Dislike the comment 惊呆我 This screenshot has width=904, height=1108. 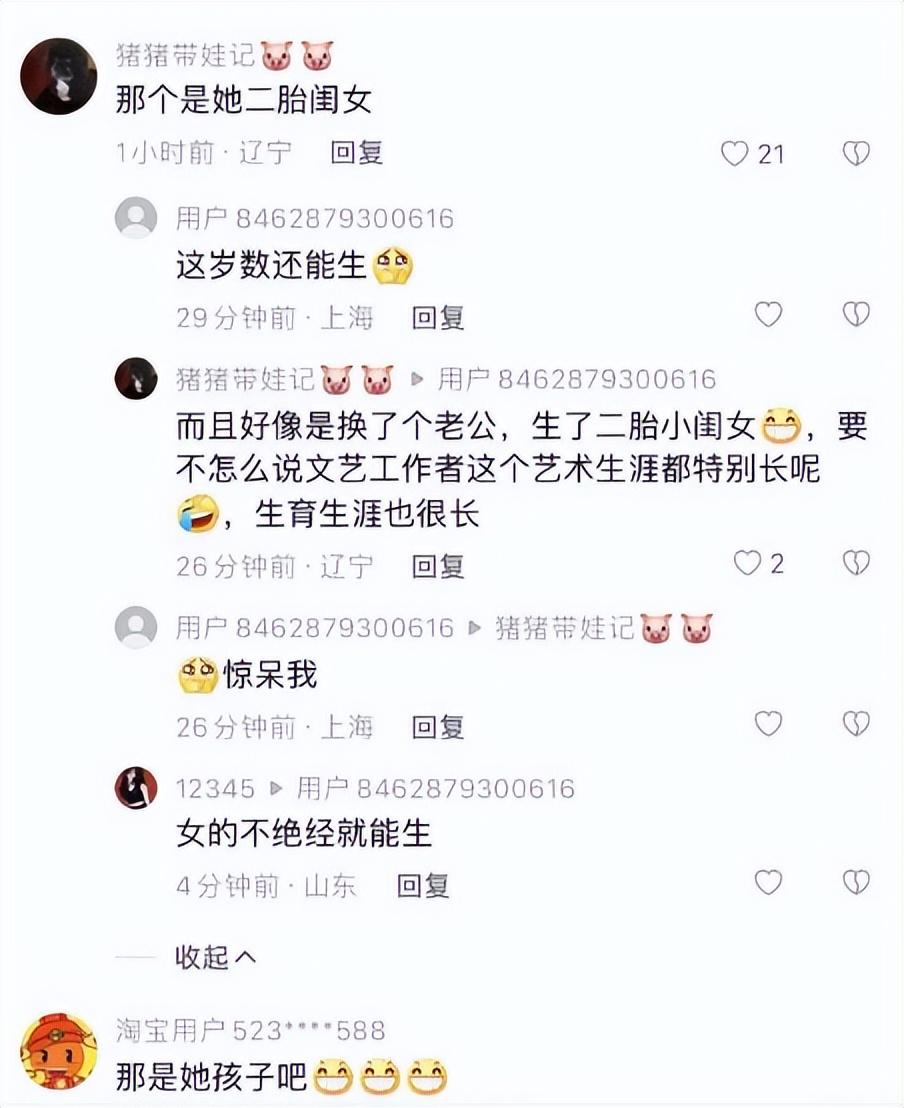click(x=856, y=723)
